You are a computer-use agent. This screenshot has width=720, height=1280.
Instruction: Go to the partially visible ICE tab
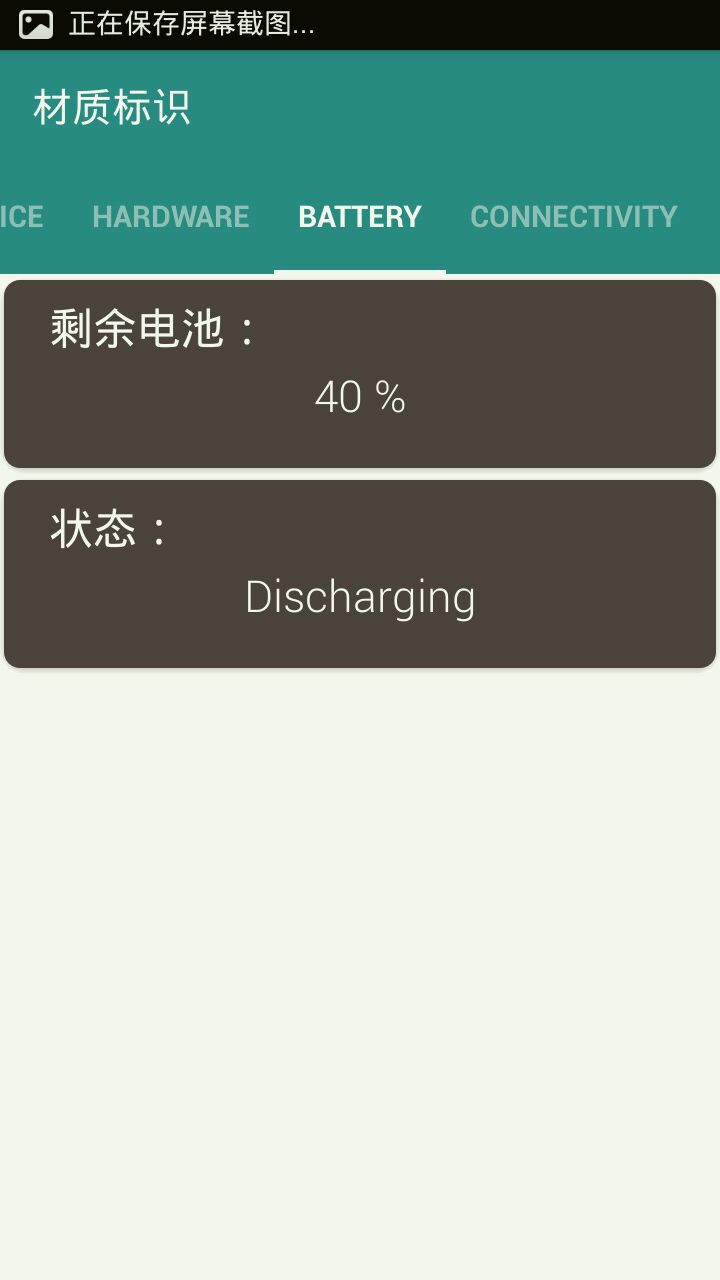tap(22, 217)
